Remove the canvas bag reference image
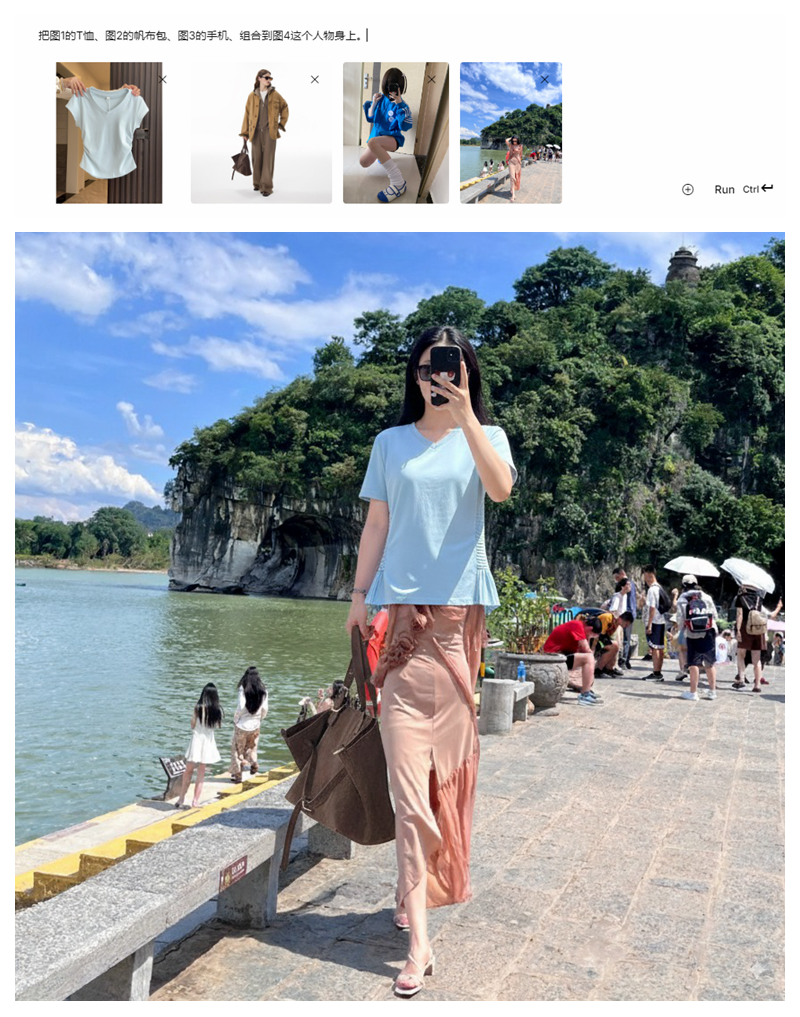The height and width of the screenshot is (1017, 800). pyautogui.click(x=314, y=79)
